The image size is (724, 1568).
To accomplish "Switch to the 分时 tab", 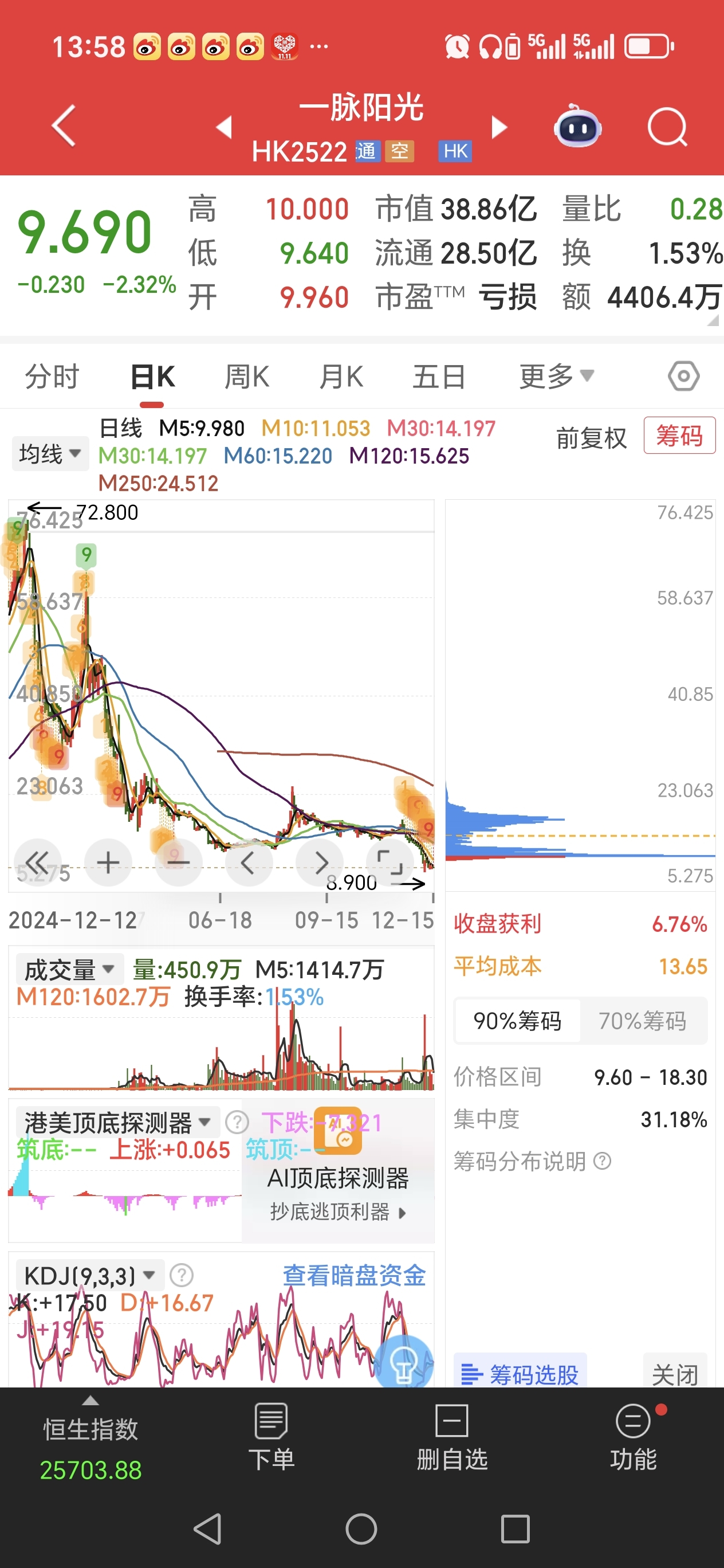I will pyautogui.click(x=52, y=376).
